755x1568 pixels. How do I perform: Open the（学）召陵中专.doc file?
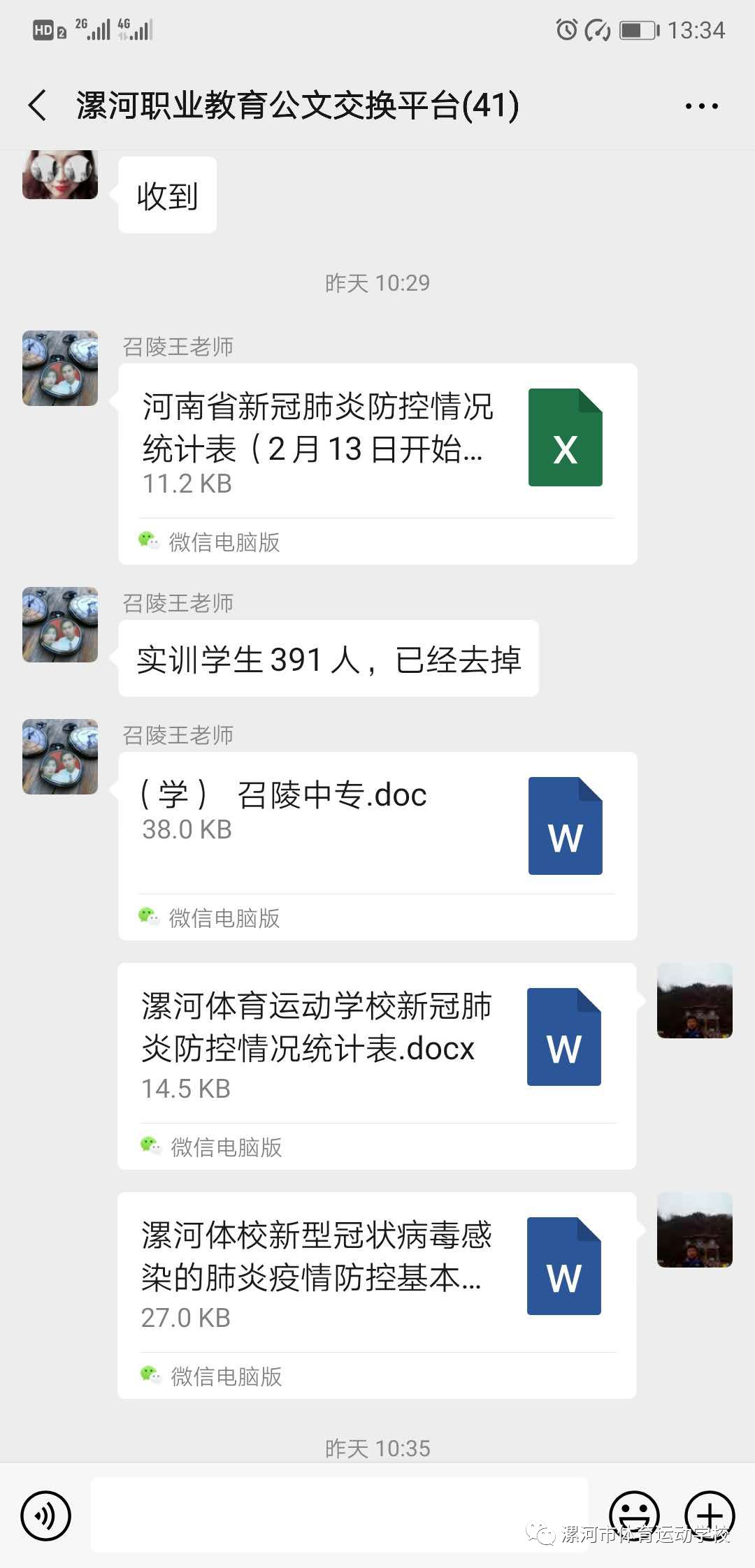click(377, 846)
